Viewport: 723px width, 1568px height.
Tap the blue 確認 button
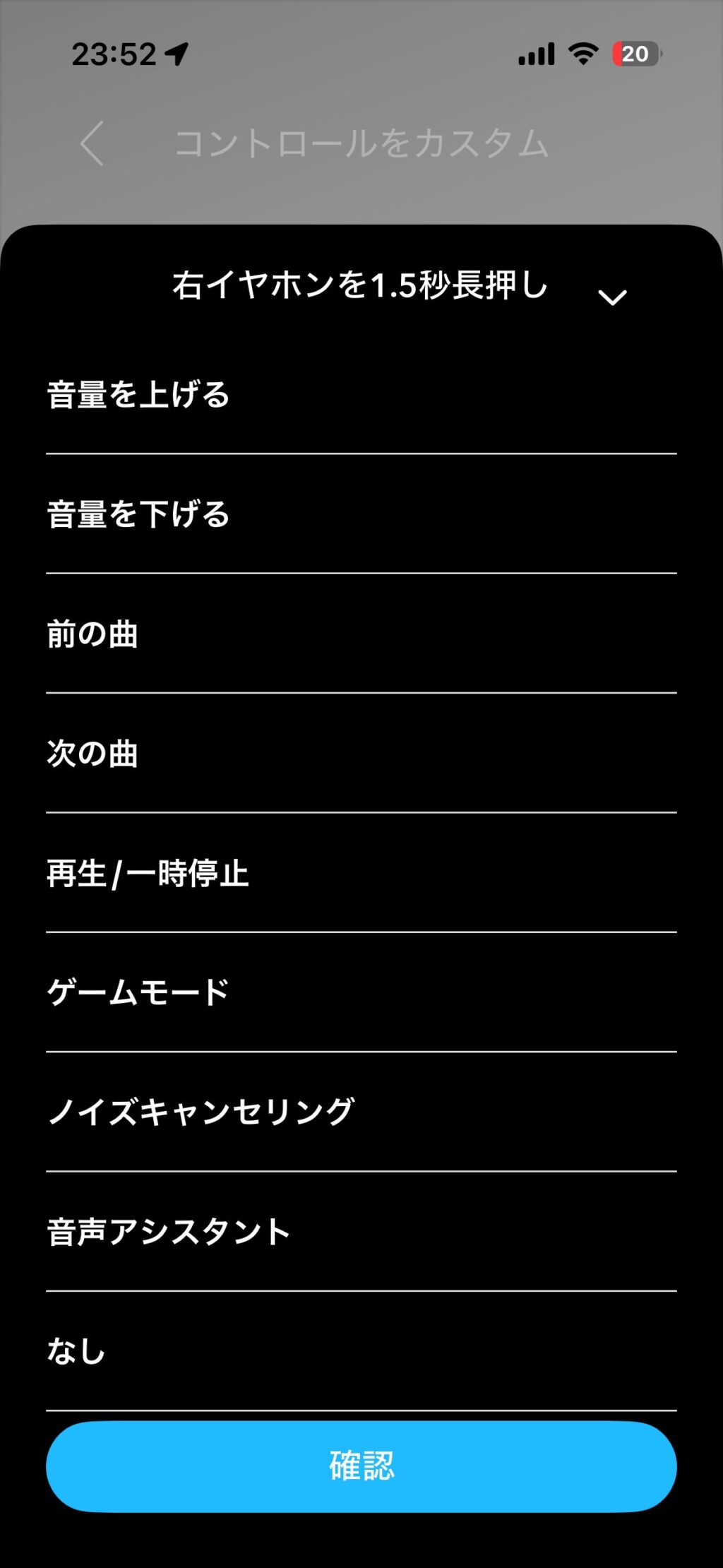tap(361, 1467)
